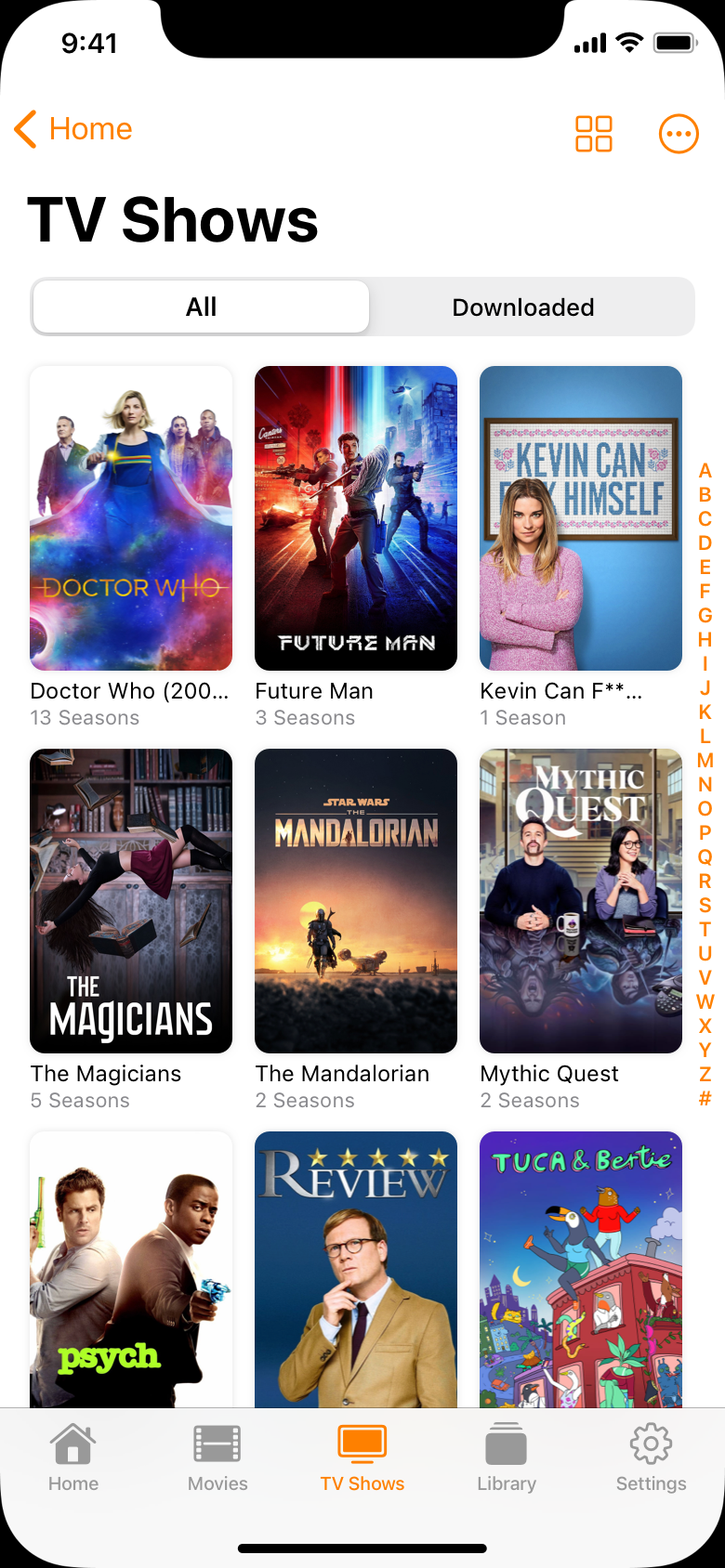Open Mythic Quest show
This screenshot has height=1568, width=725.
click(x=581, y=901)
